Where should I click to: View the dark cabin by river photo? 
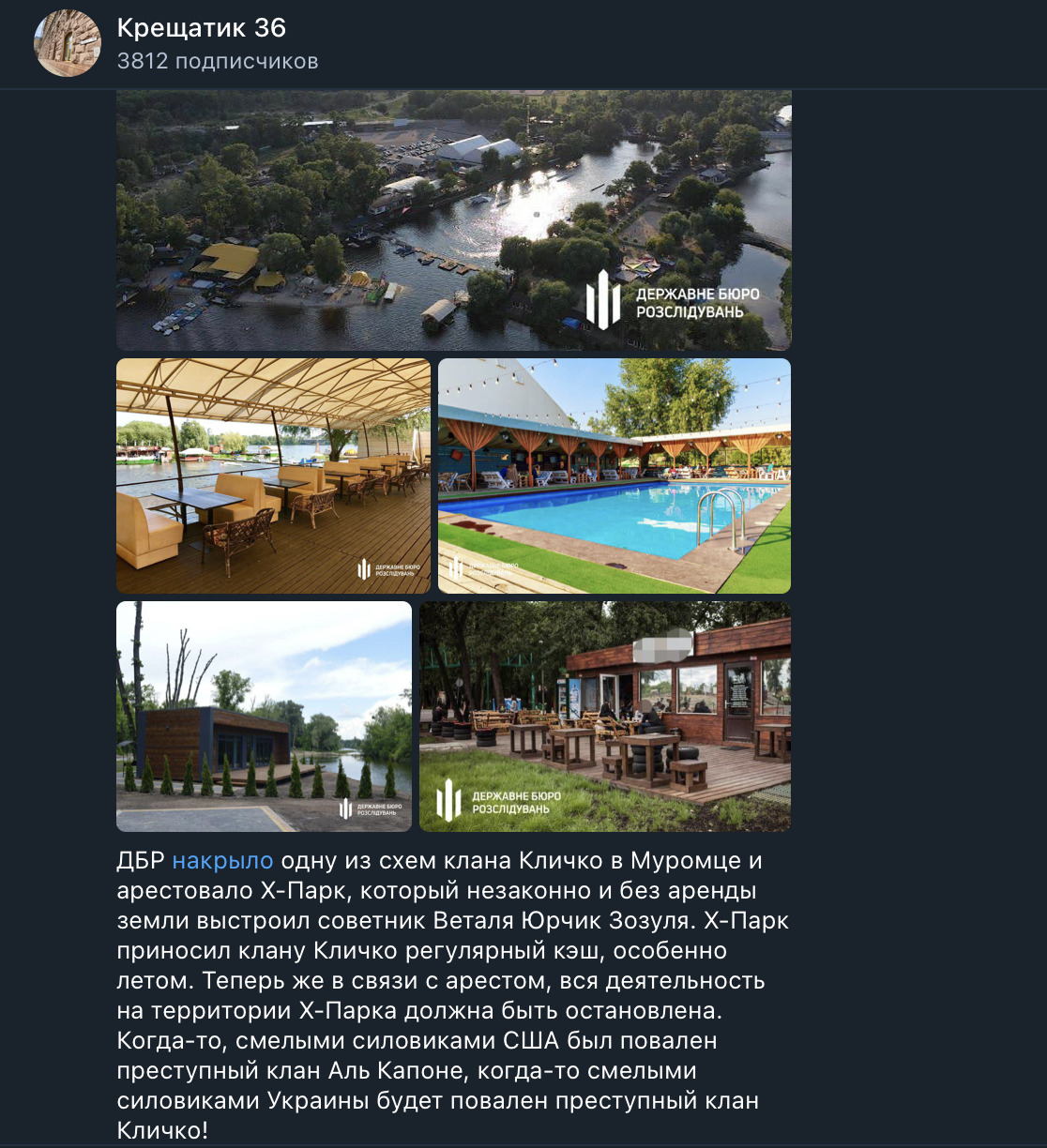tap(264, 717)
